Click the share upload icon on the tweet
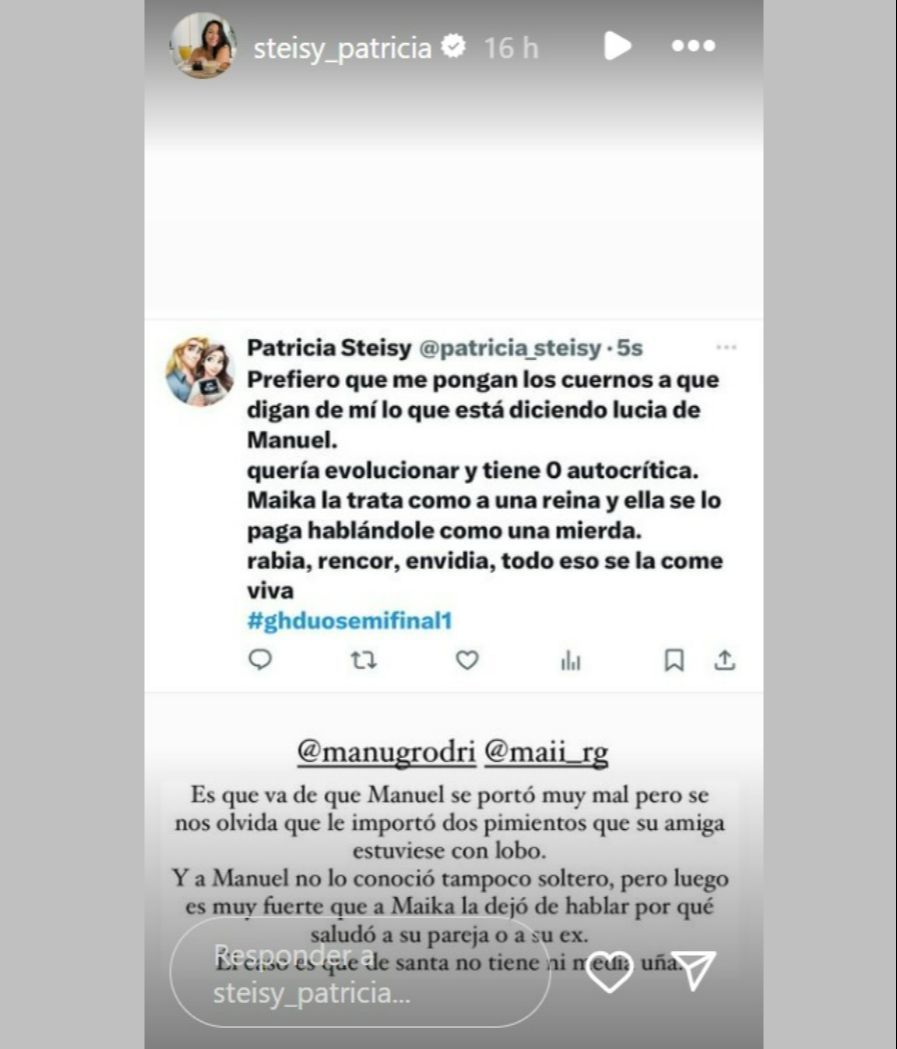897x1049 pixels. [724, 660]
